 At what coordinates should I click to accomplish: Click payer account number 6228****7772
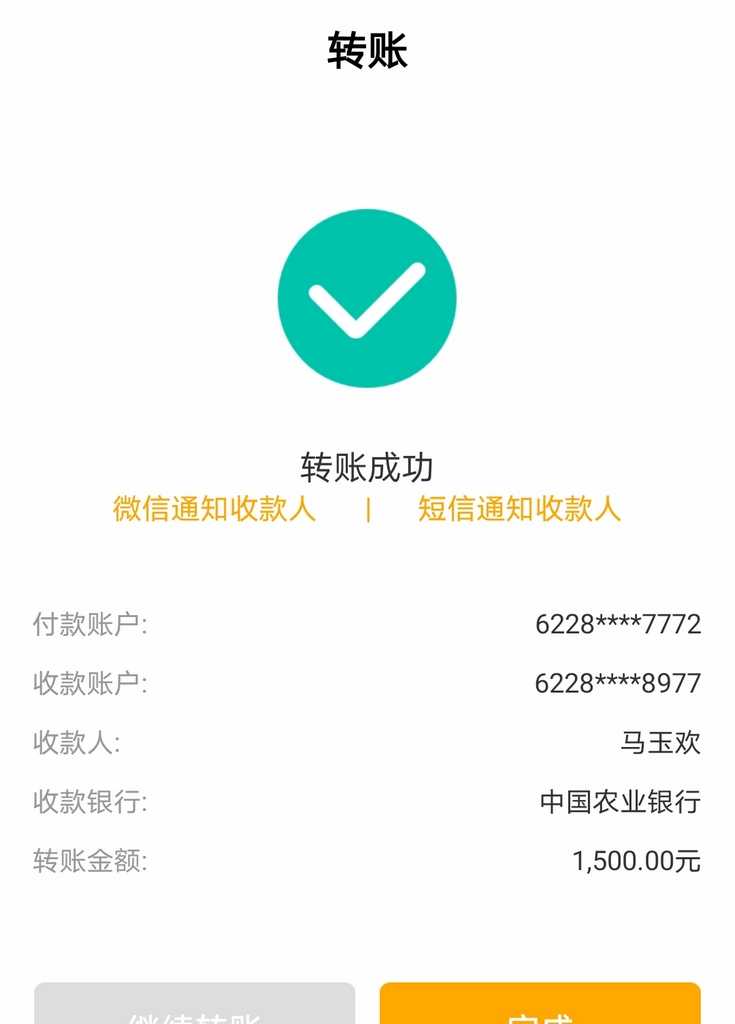point(620,622)
